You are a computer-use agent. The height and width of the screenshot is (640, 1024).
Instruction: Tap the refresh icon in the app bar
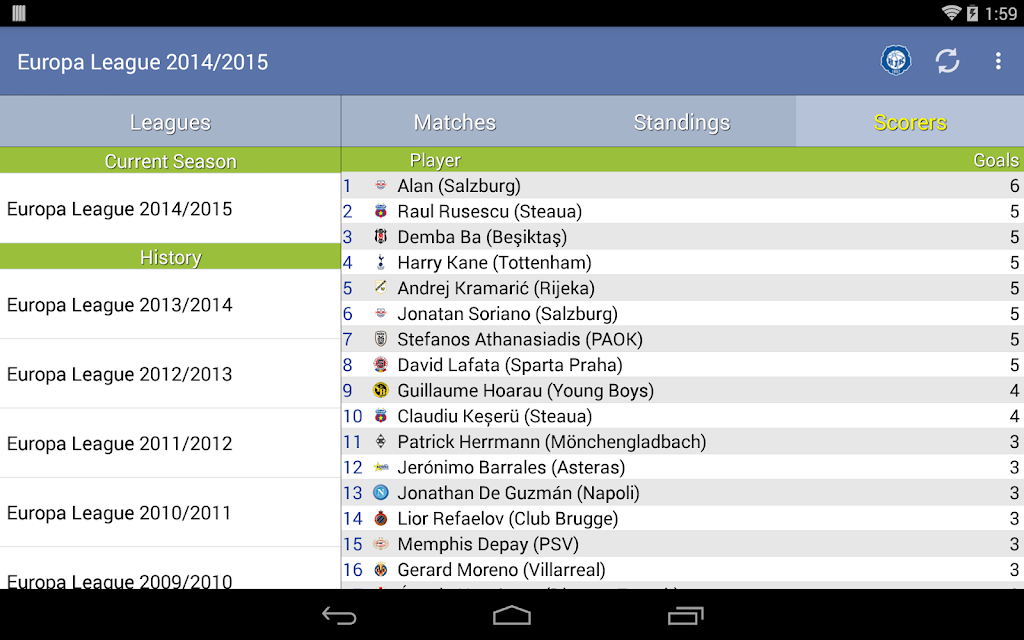[947, 61]
